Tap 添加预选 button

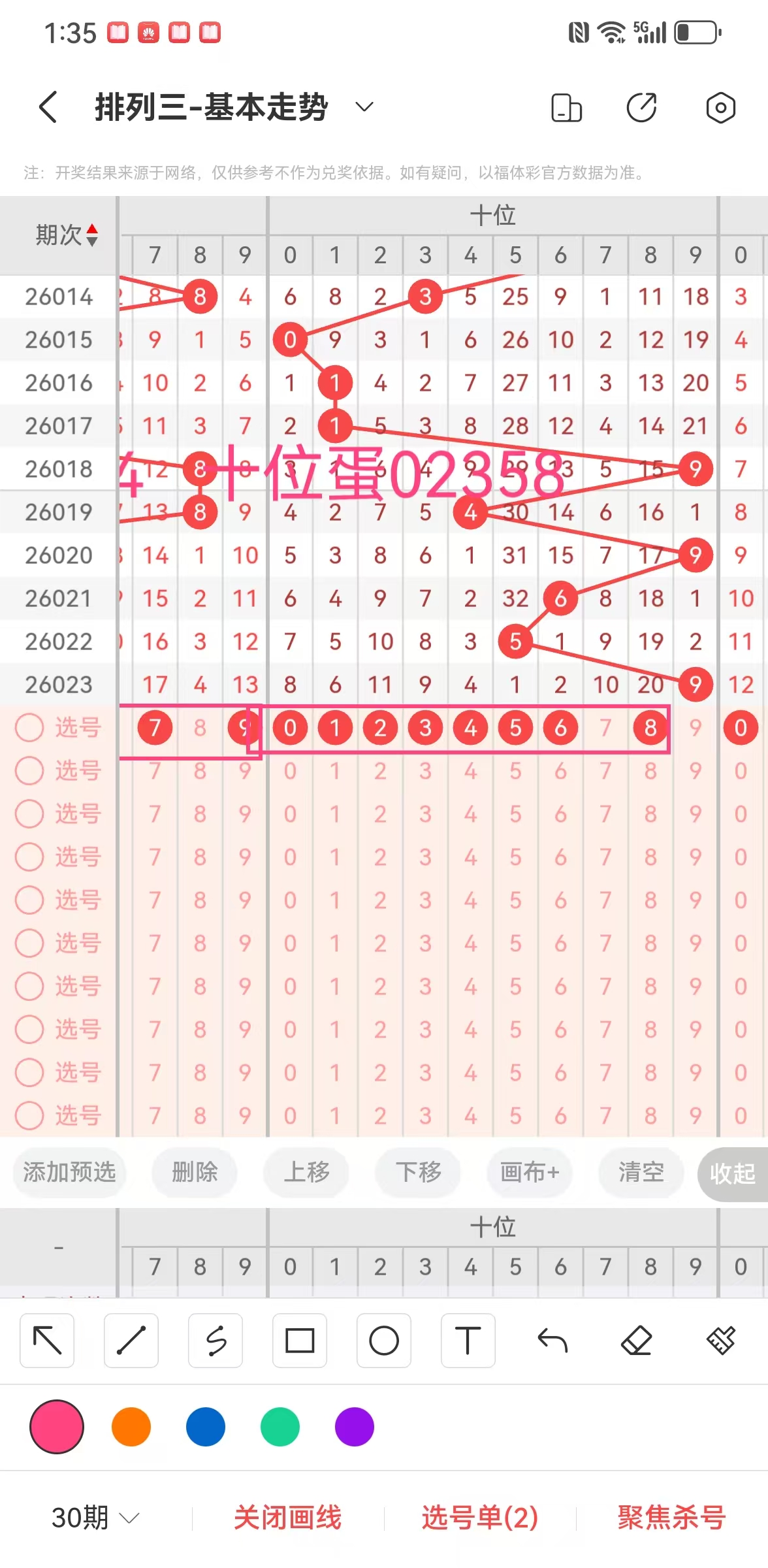tap(69, 1172)
